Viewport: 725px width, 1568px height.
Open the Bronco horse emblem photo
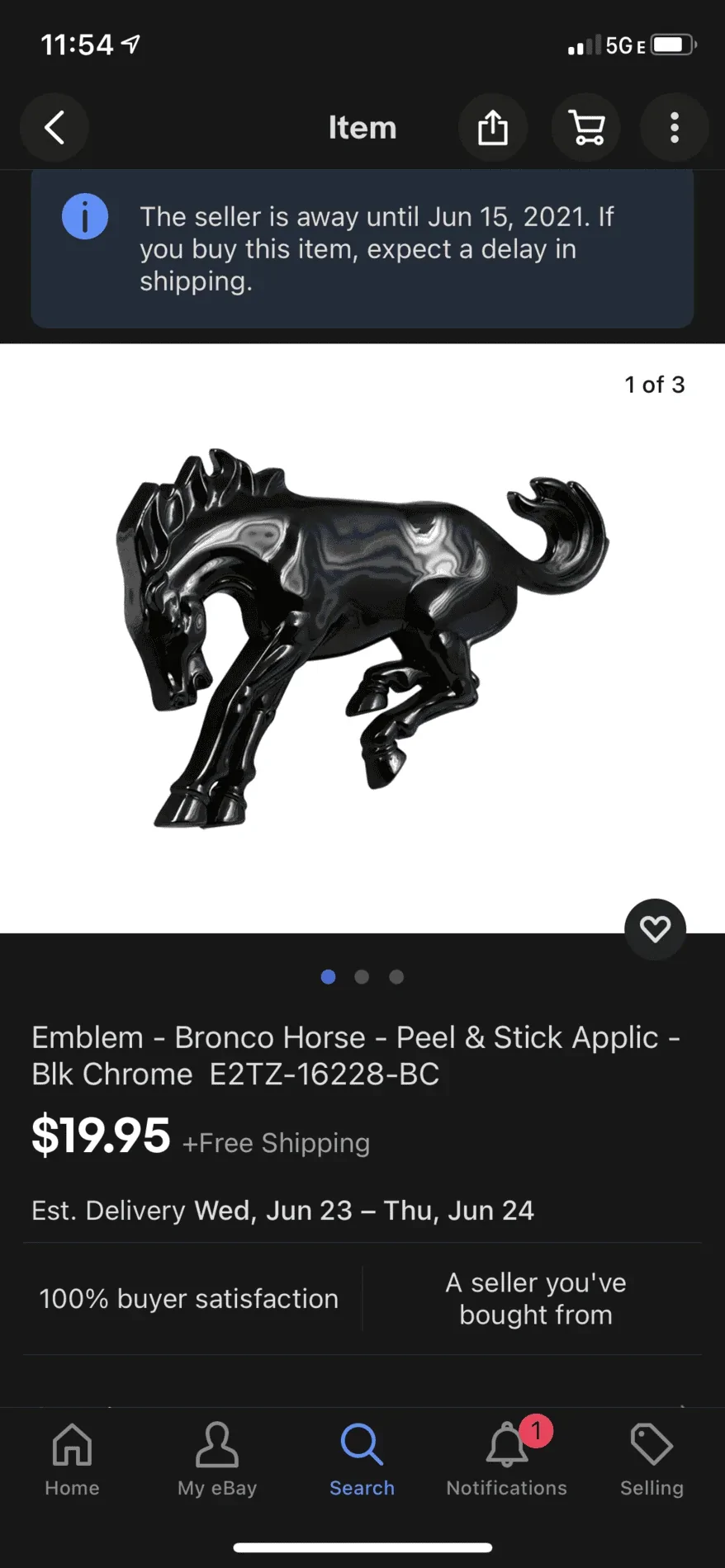pyautogui.click(x=362, y=637)
